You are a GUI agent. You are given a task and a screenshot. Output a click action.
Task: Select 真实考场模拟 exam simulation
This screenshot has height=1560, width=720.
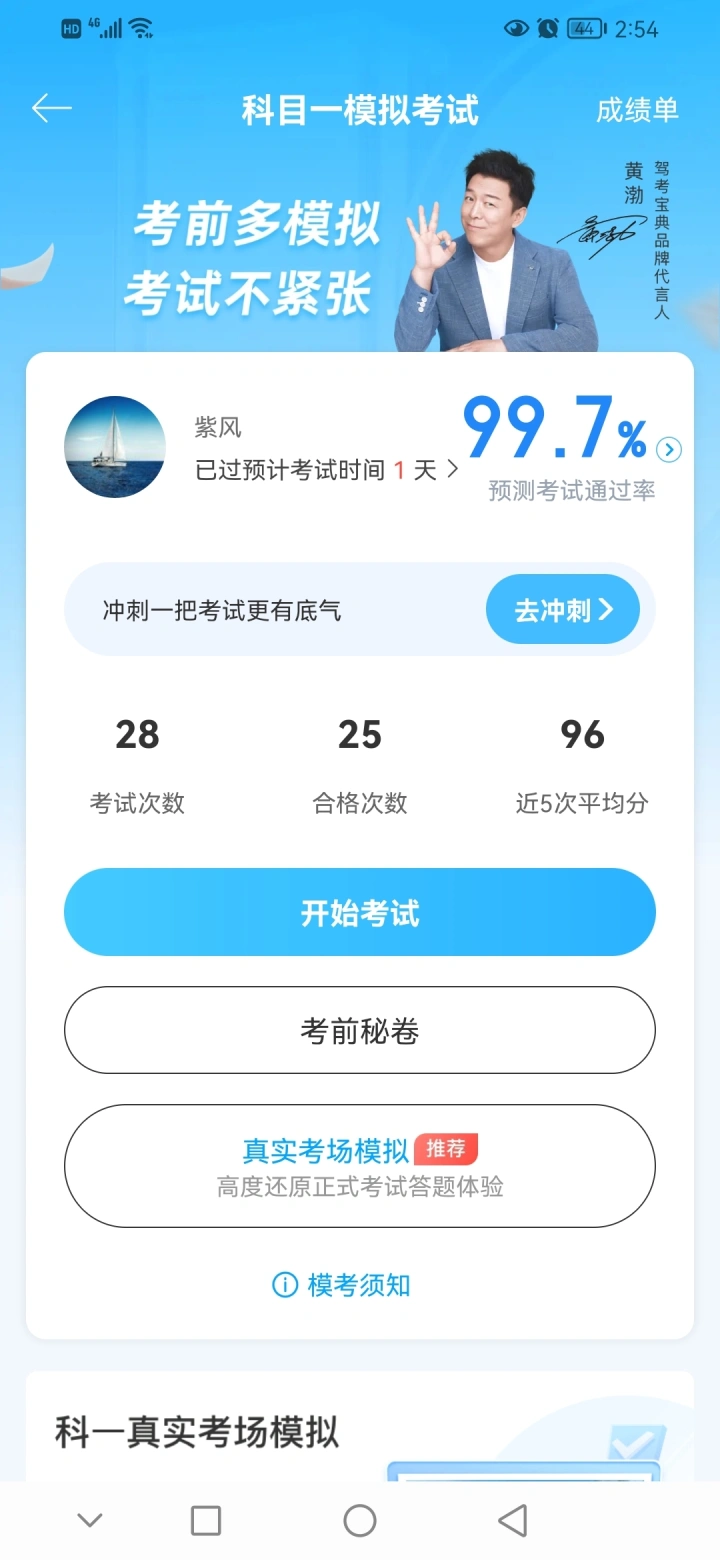tap(360, 1166)
